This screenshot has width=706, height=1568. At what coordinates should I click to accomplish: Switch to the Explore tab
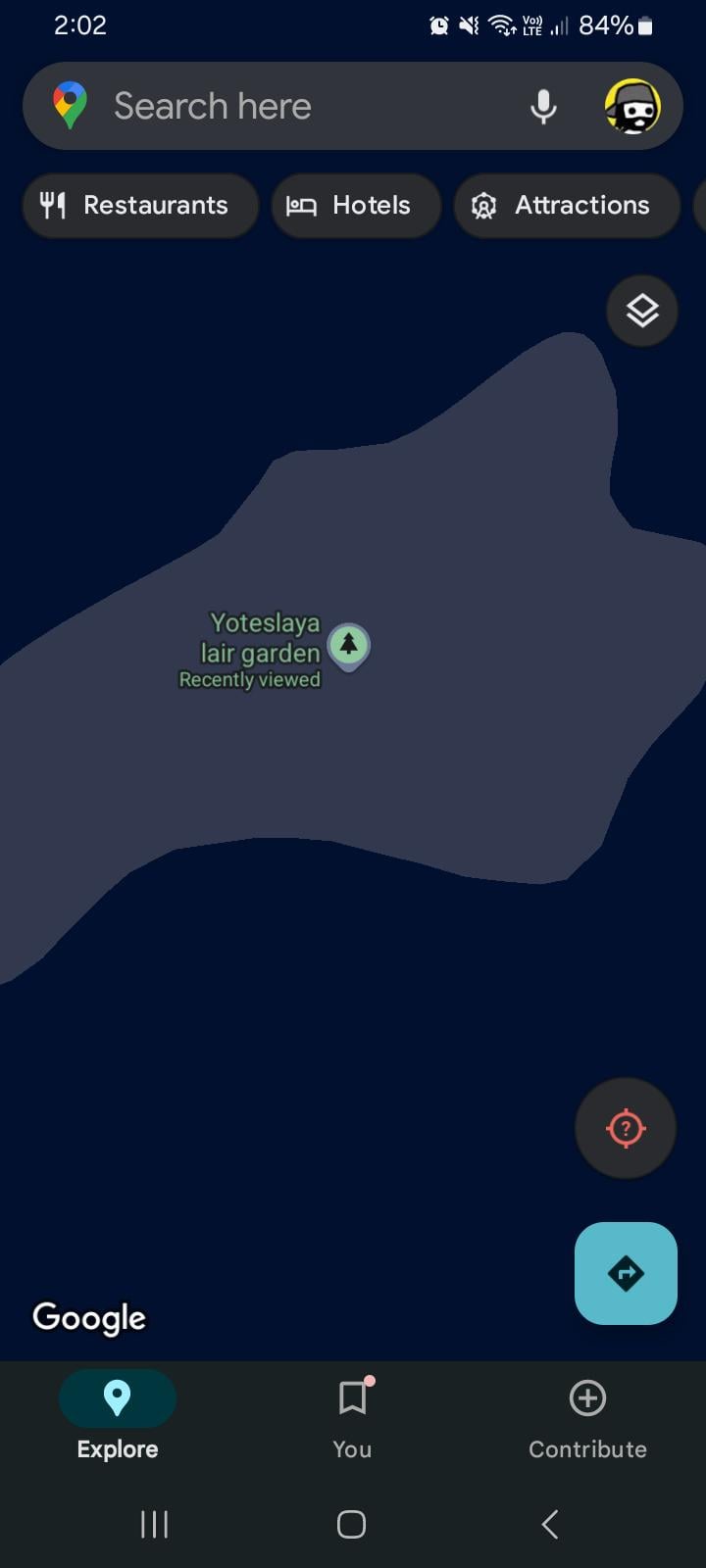click(x=118, y=1414)
